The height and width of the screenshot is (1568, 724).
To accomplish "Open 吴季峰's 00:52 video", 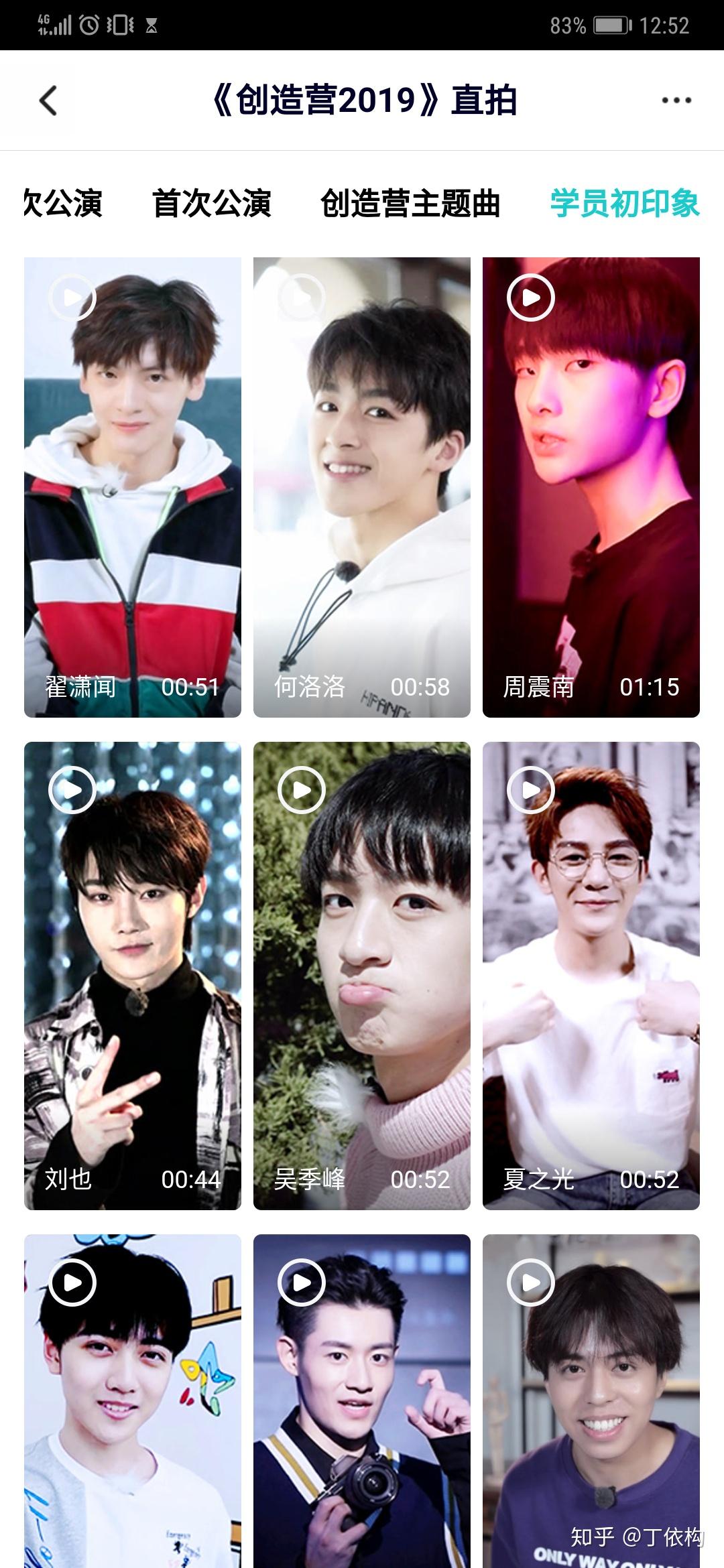I will 361,976.
